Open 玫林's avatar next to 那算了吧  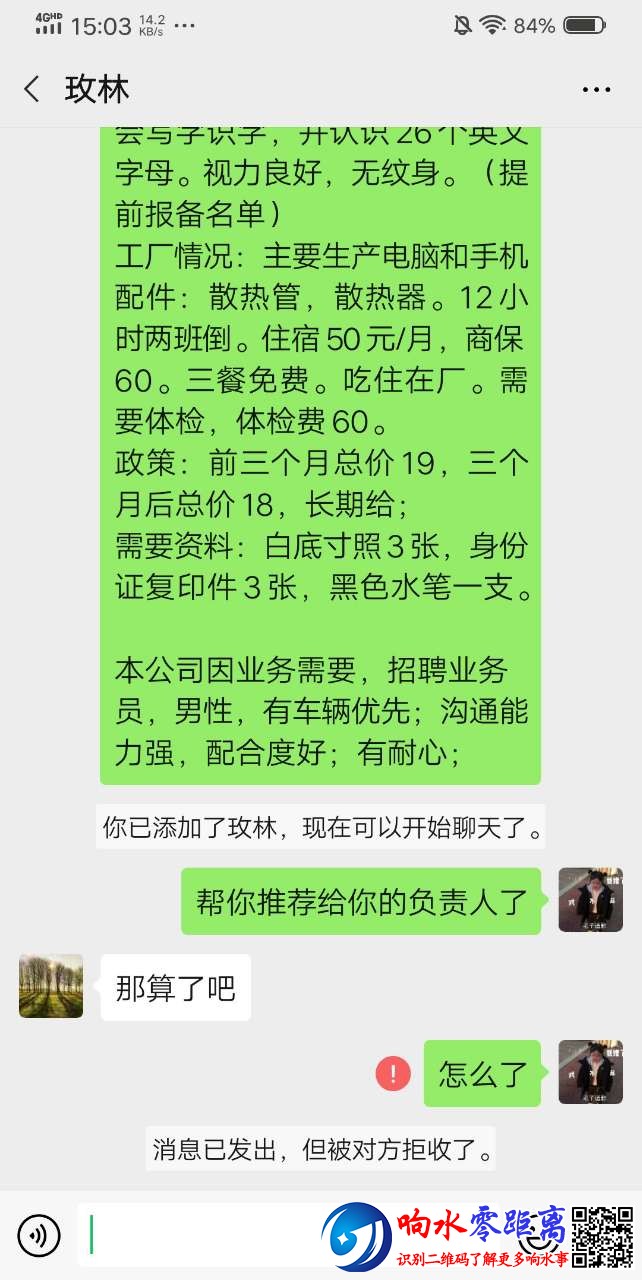point(51,986)
